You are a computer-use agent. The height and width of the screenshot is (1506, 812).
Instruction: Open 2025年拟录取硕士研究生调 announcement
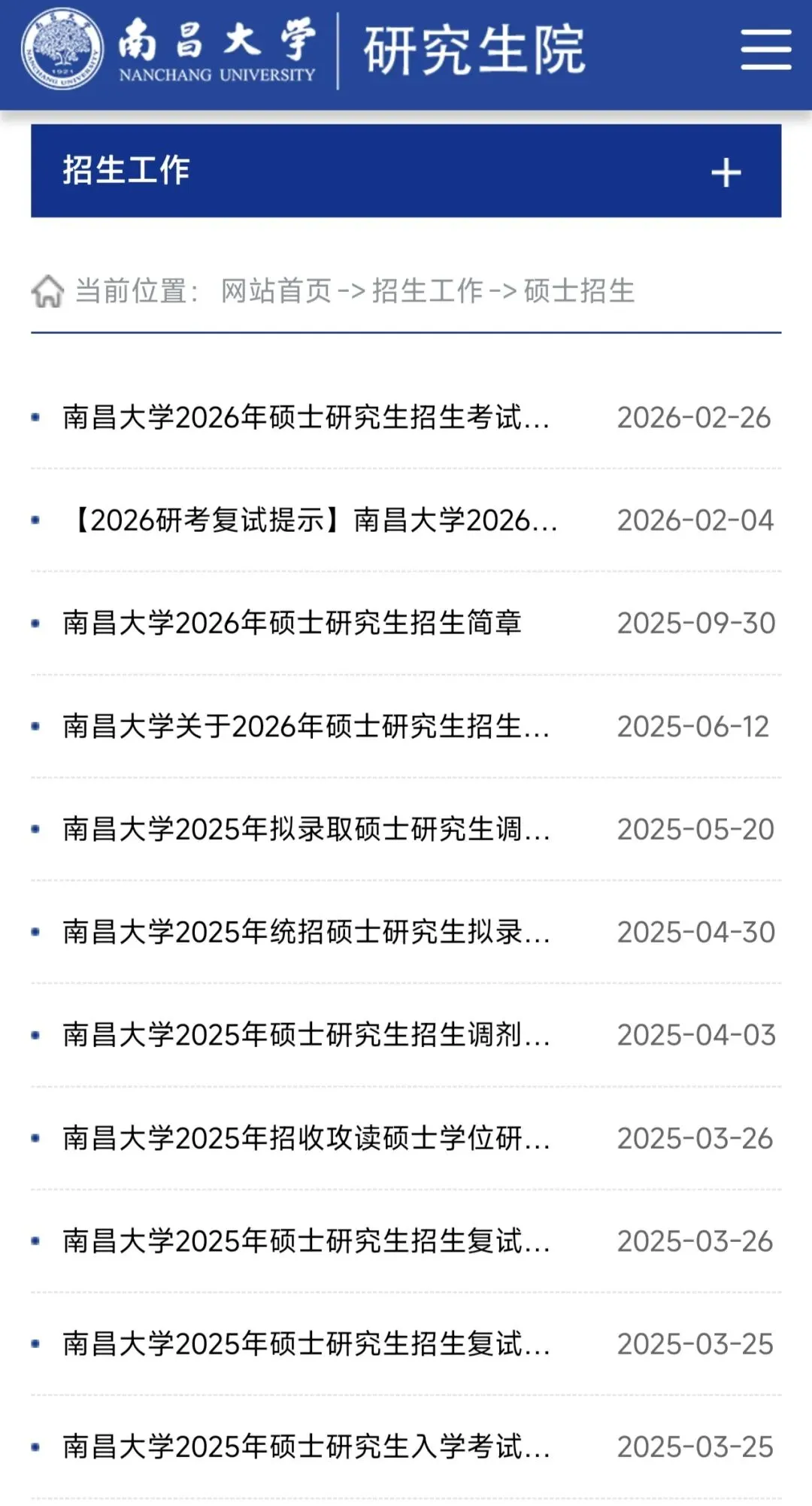tap(306, 830)
